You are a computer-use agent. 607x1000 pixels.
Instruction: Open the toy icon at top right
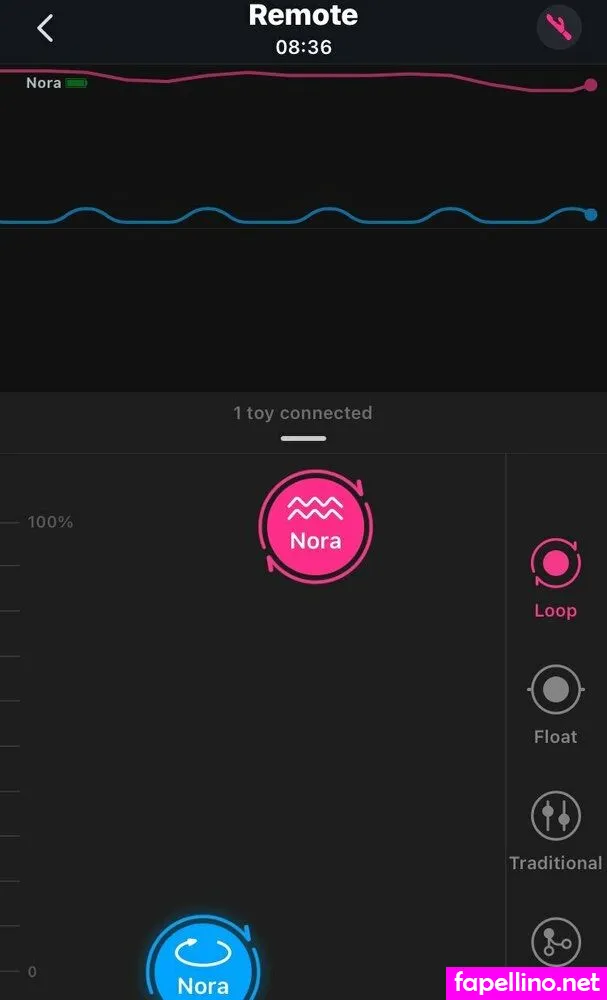[x=559, y=28]
